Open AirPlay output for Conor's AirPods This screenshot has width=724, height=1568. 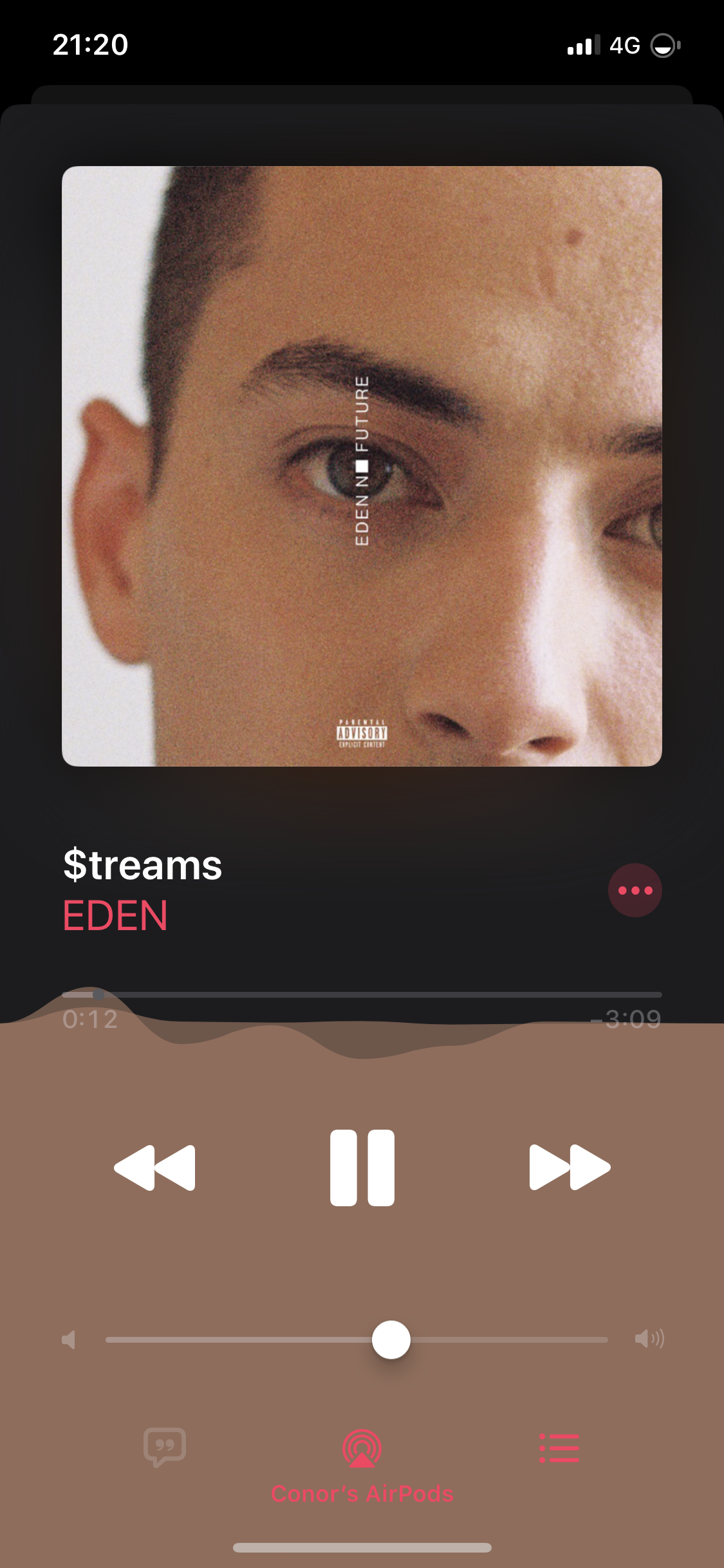[362, 1450]
